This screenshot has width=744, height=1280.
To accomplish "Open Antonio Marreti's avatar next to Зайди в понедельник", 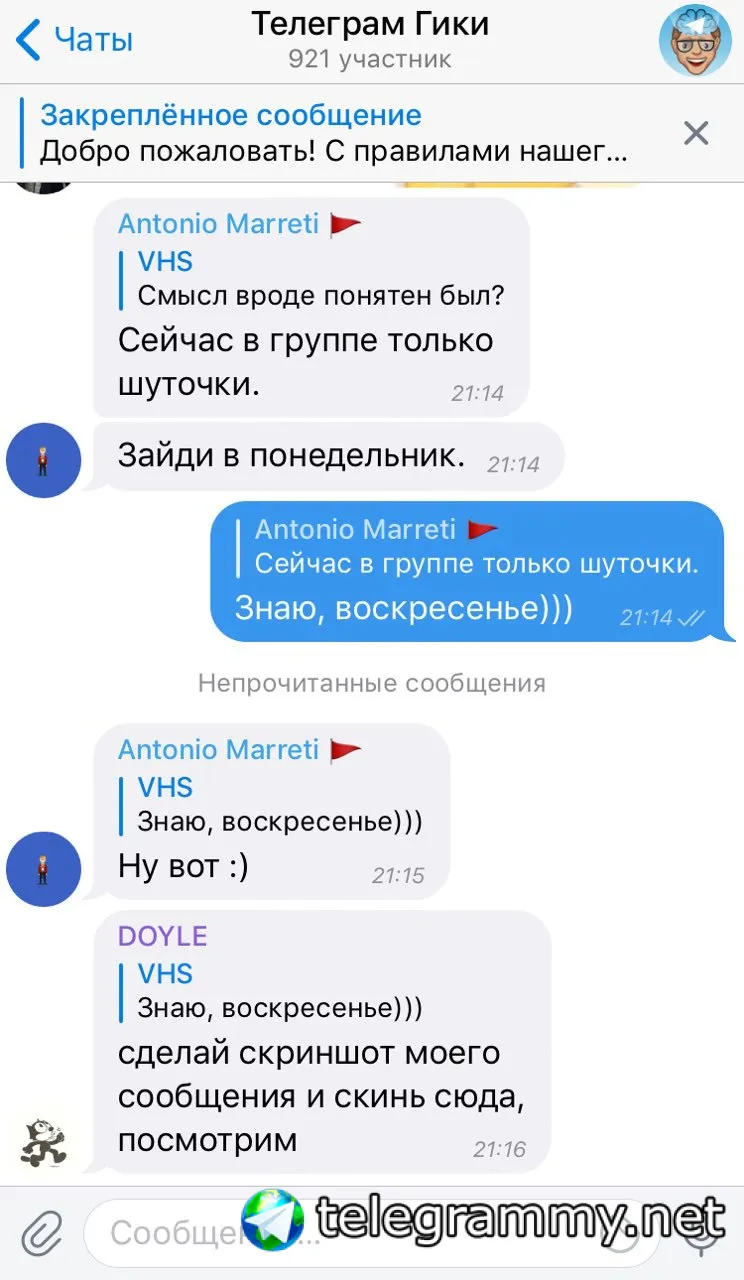I will (43, 460).
